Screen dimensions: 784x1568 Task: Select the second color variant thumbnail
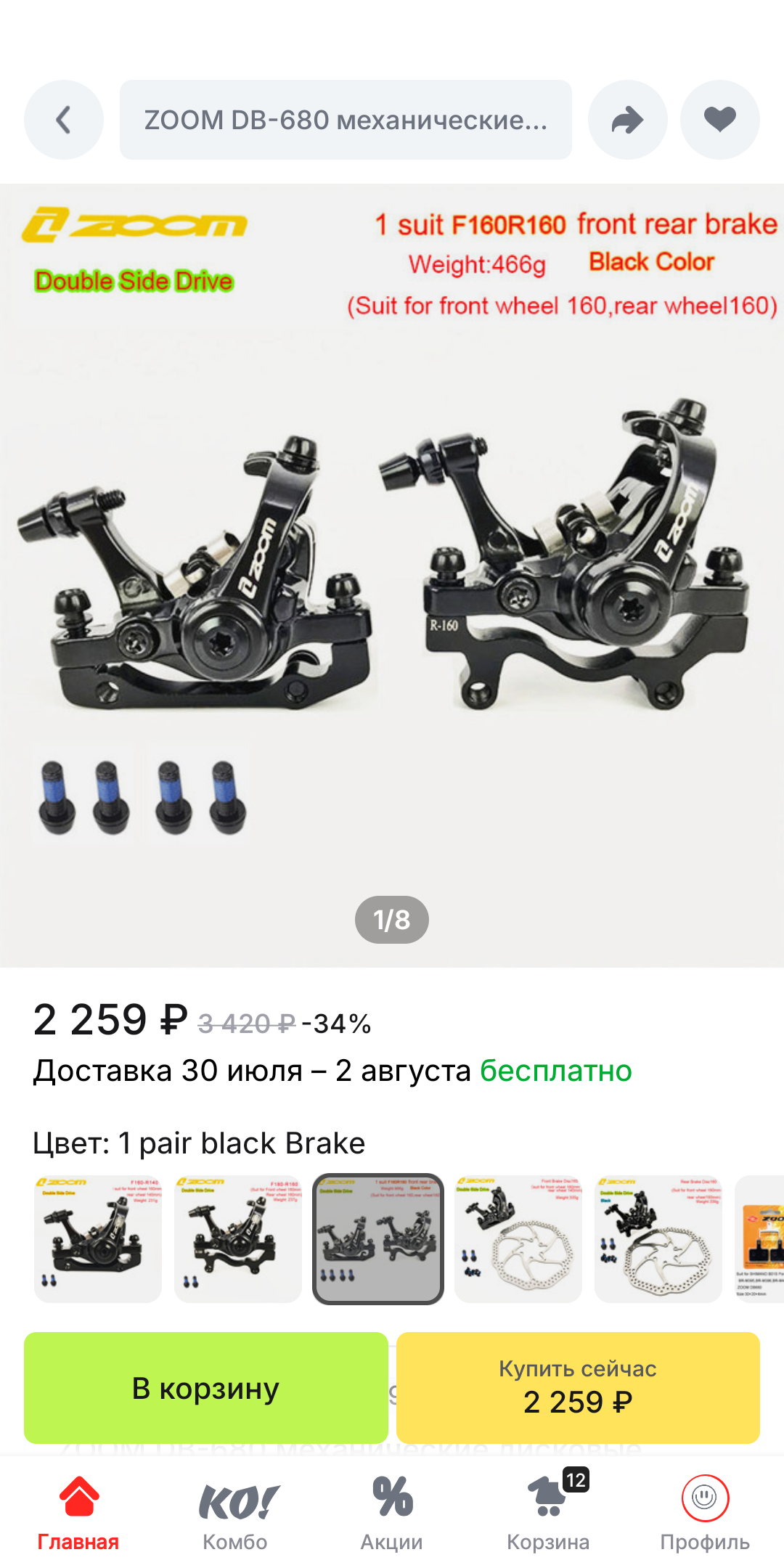tap(238, 1238)
